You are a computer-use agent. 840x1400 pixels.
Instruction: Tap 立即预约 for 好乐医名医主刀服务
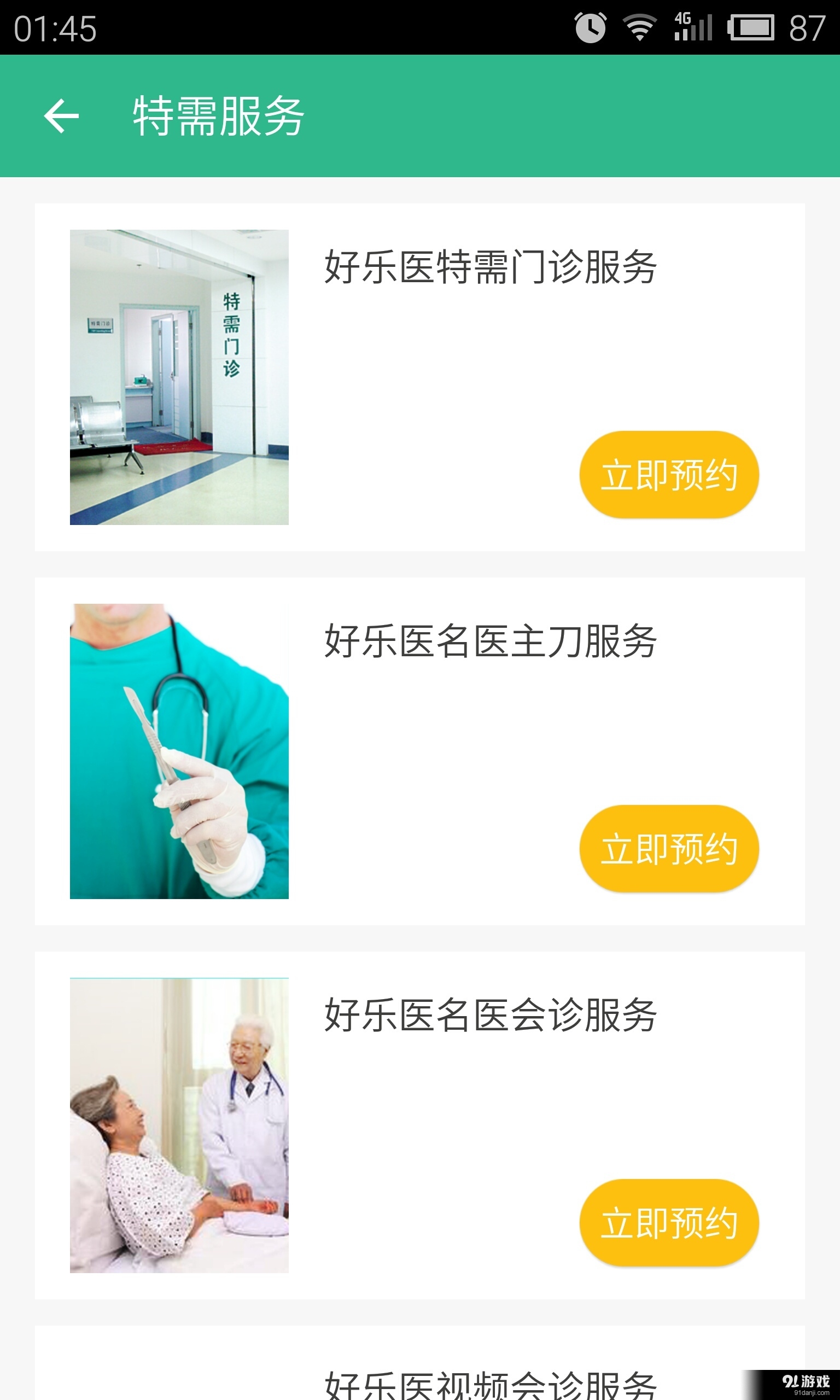click(x=668, y=849)
